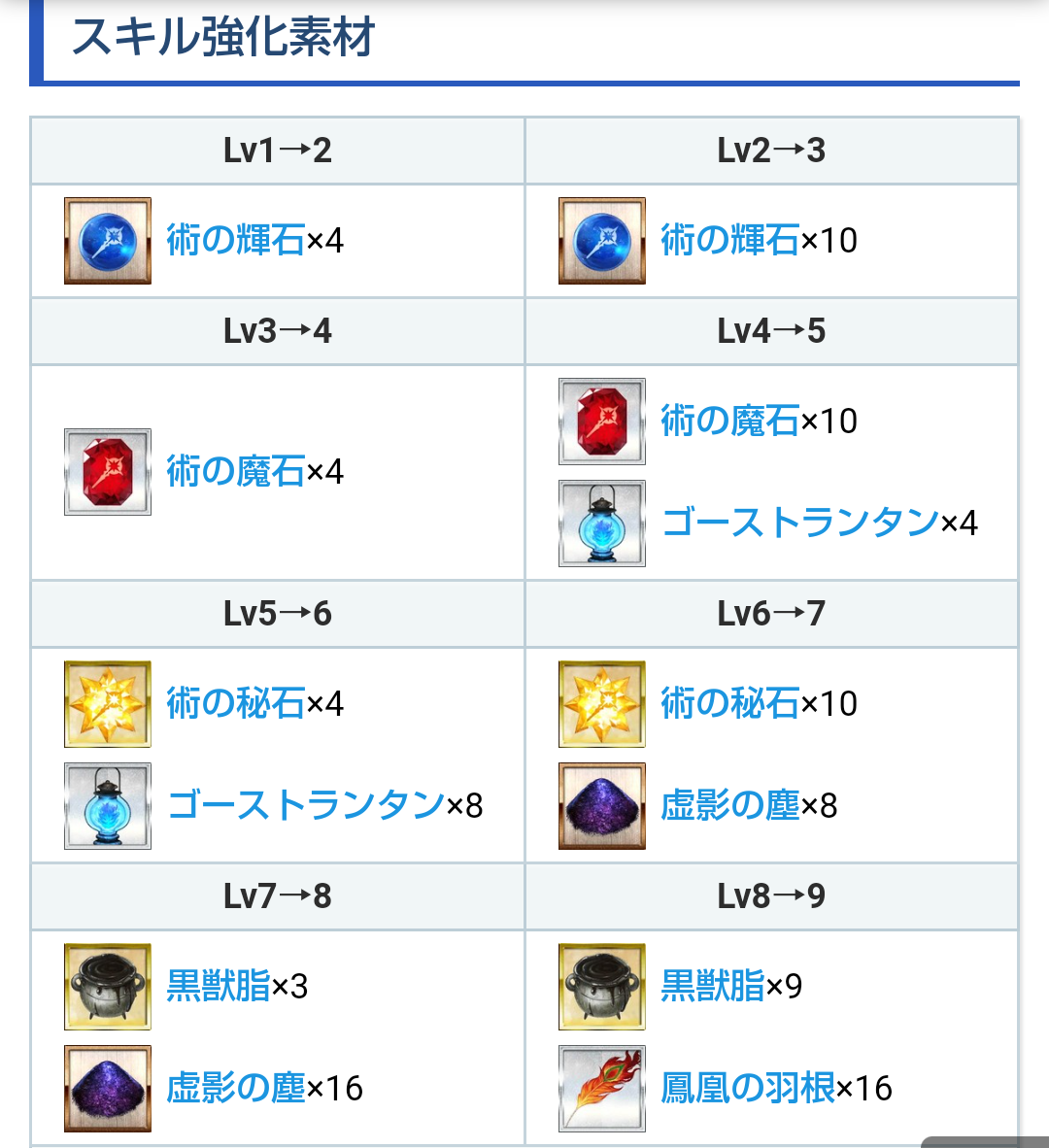
Task: Open 黒獣脂 link under Lv8→9
Action: click(x=712, y=986)
